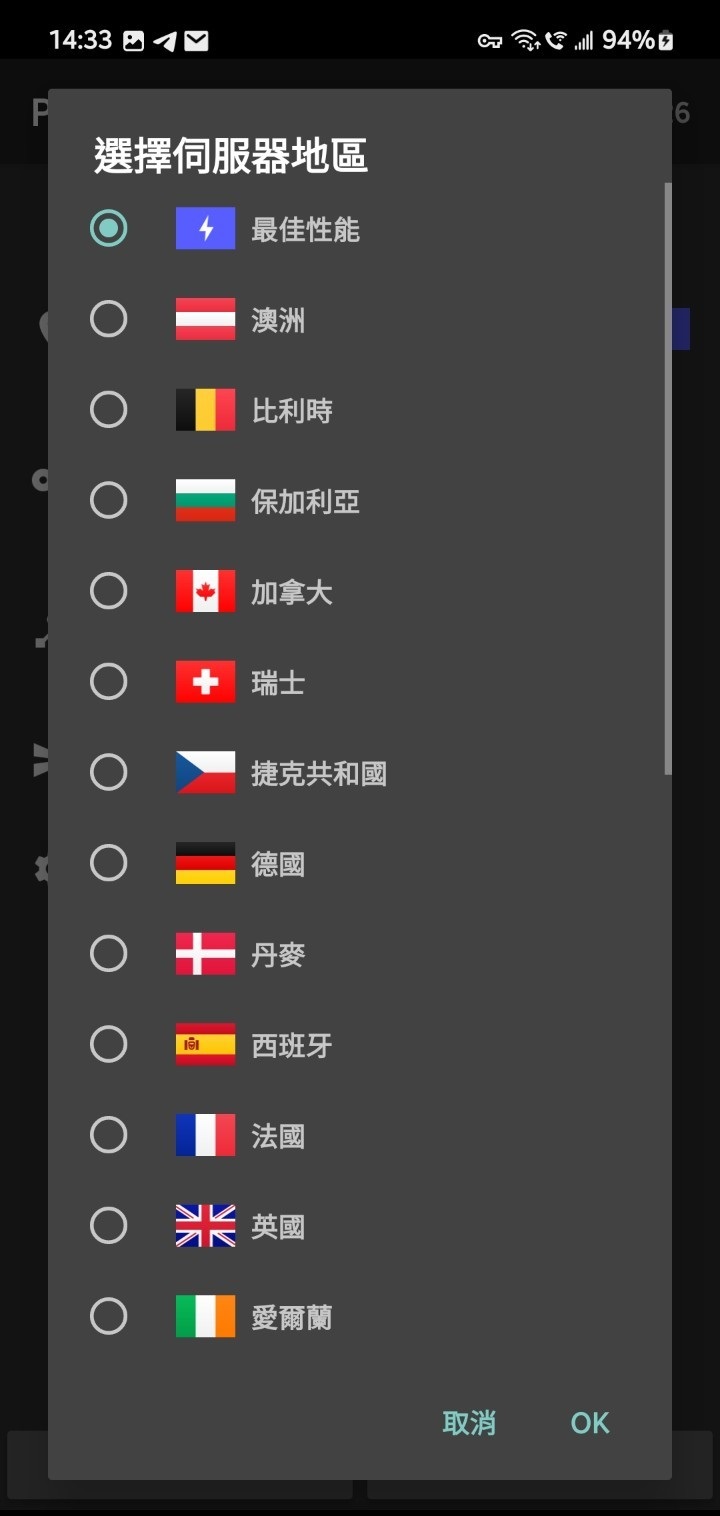Choose 澳洲 as server region
Viewport: 720px width, 1516px height.
pos(108,320)
